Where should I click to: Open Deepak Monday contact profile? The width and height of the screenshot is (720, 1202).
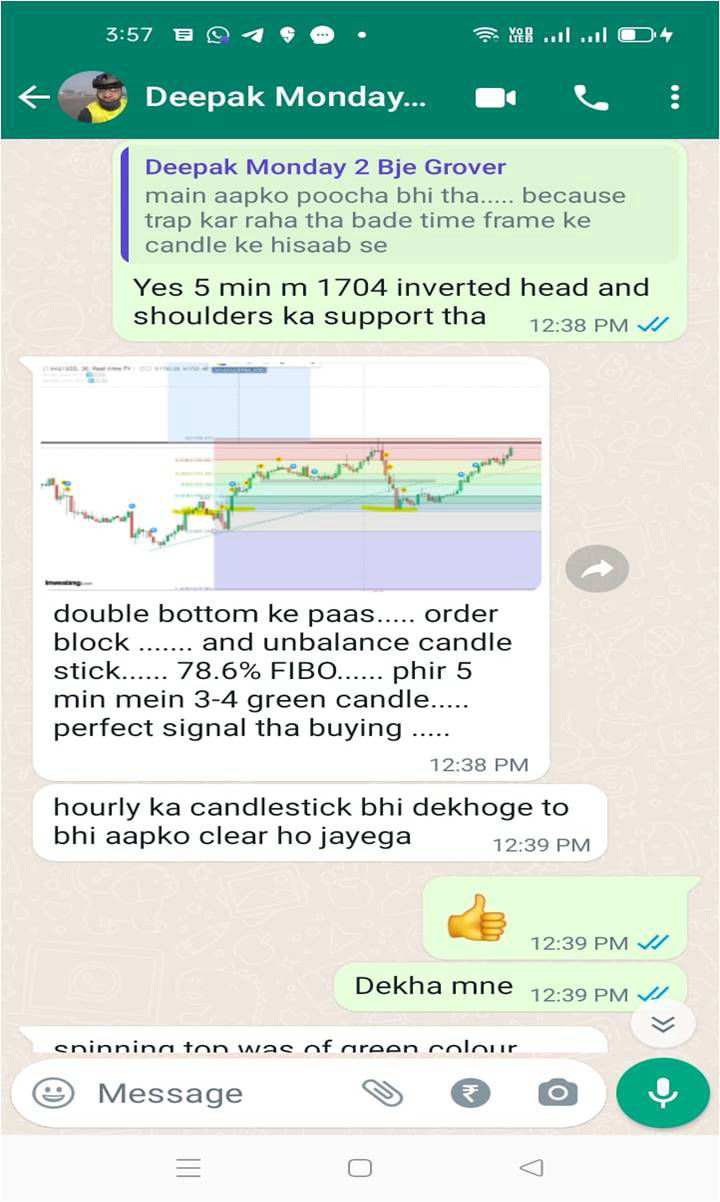coord(285,97)
